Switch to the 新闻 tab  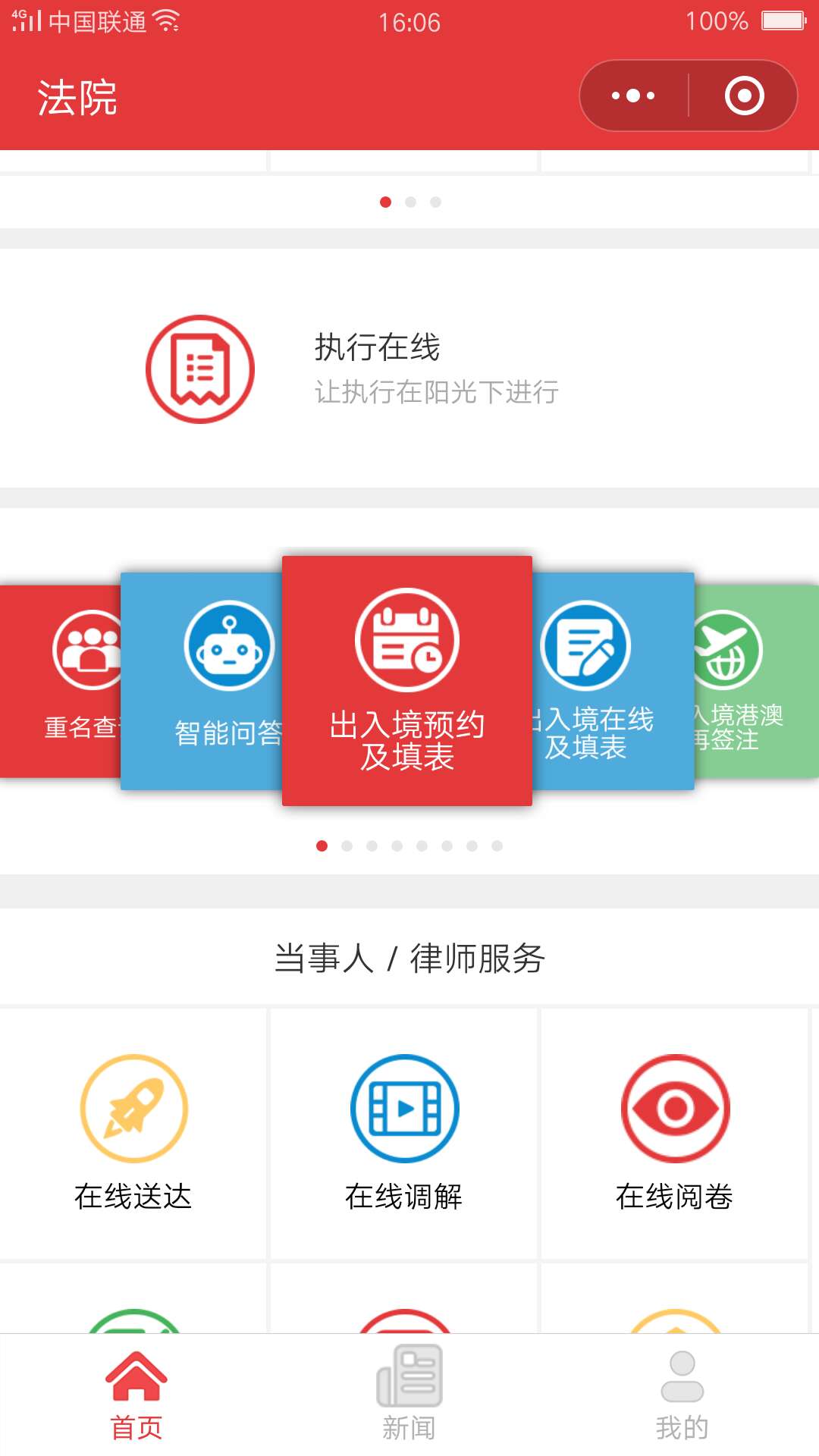click(409, 1394)
